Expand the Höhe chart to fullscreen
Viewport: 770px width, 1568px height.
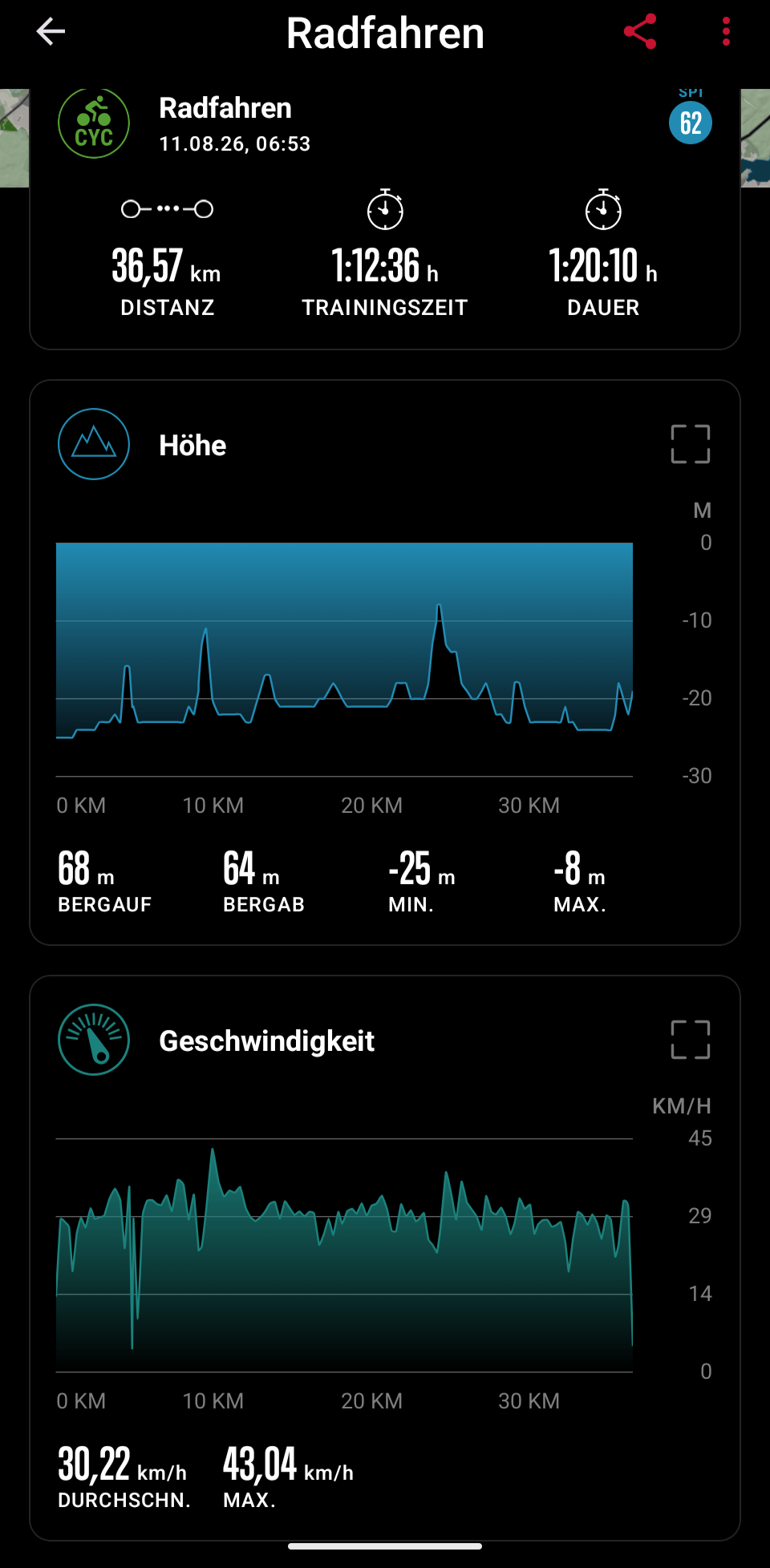pyautogui.click(x=691, y=444)
